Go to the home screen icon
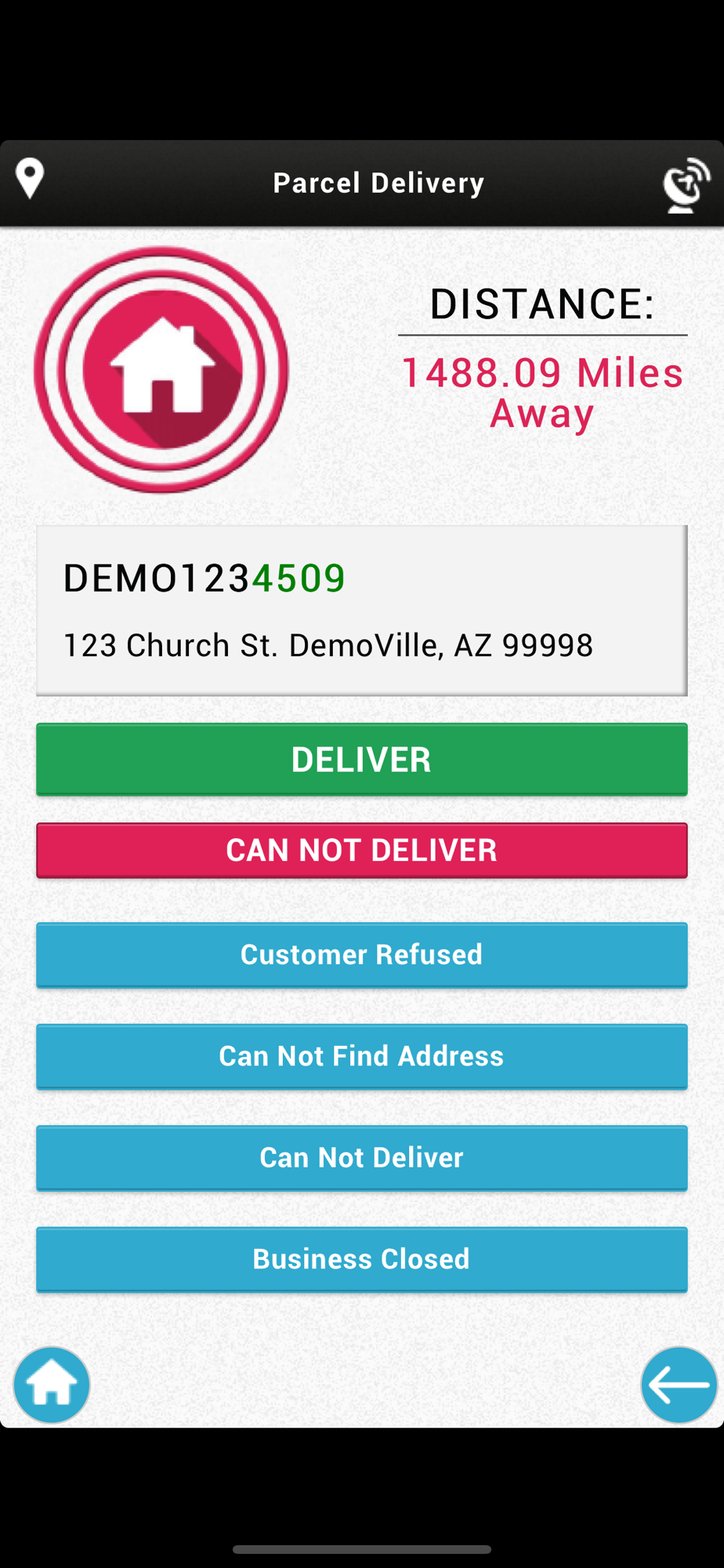The image size is (724, 1568). point(52,1385)
